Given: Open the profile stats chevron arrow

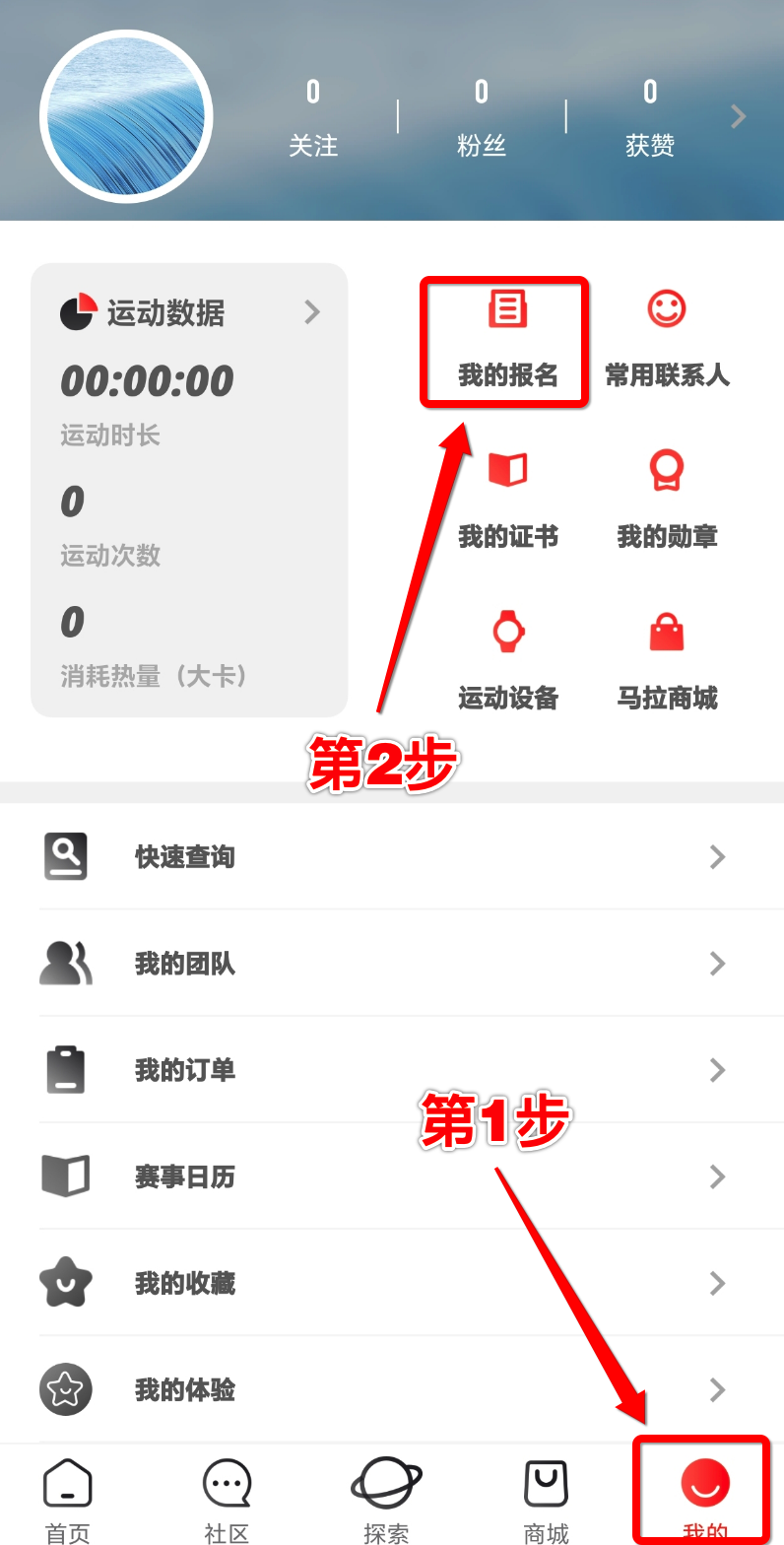Looking at the screenshot, I should [738, 117].
